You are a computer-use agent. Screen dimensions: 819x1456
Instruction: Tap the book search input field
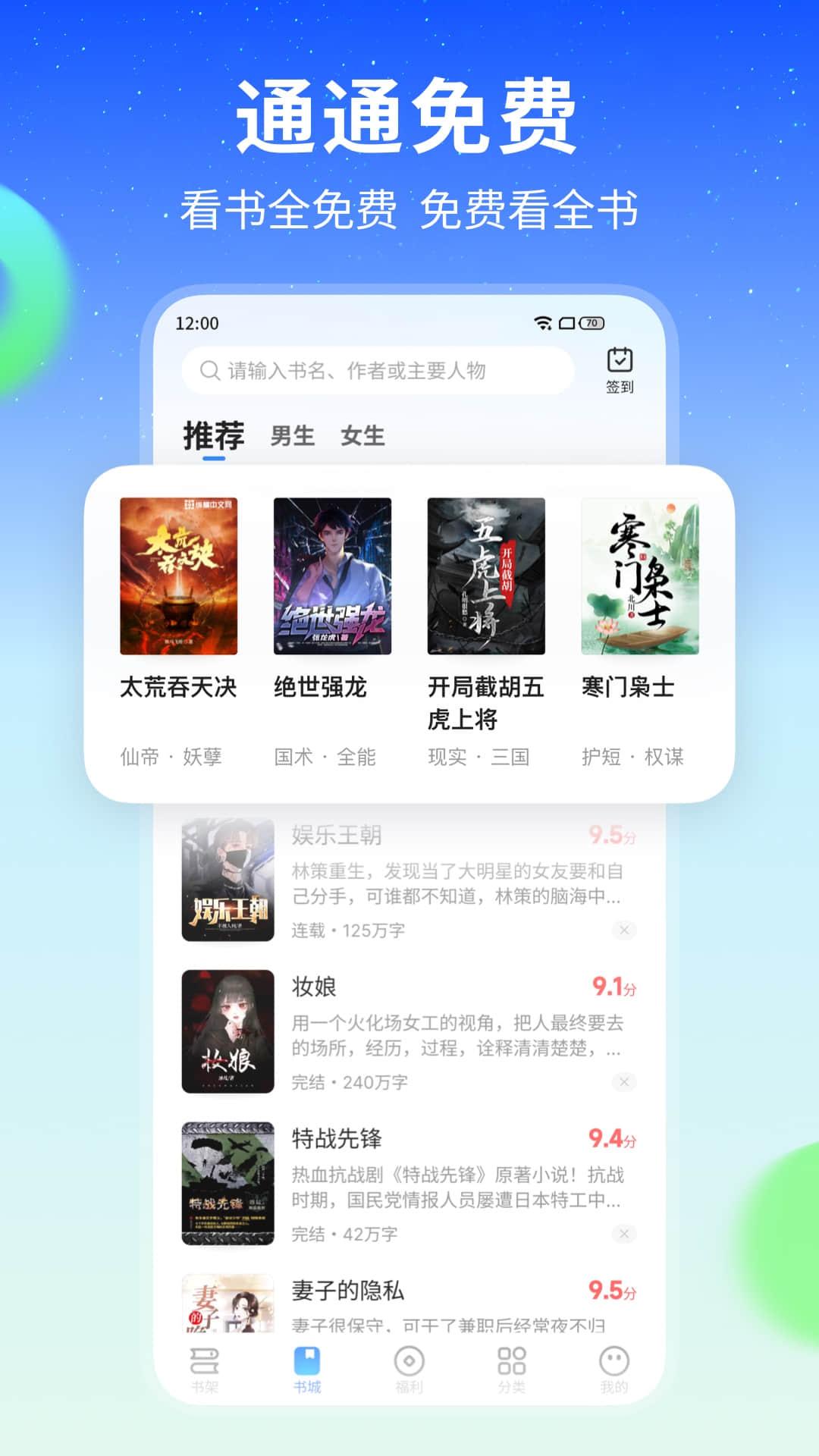pos(379,370)
